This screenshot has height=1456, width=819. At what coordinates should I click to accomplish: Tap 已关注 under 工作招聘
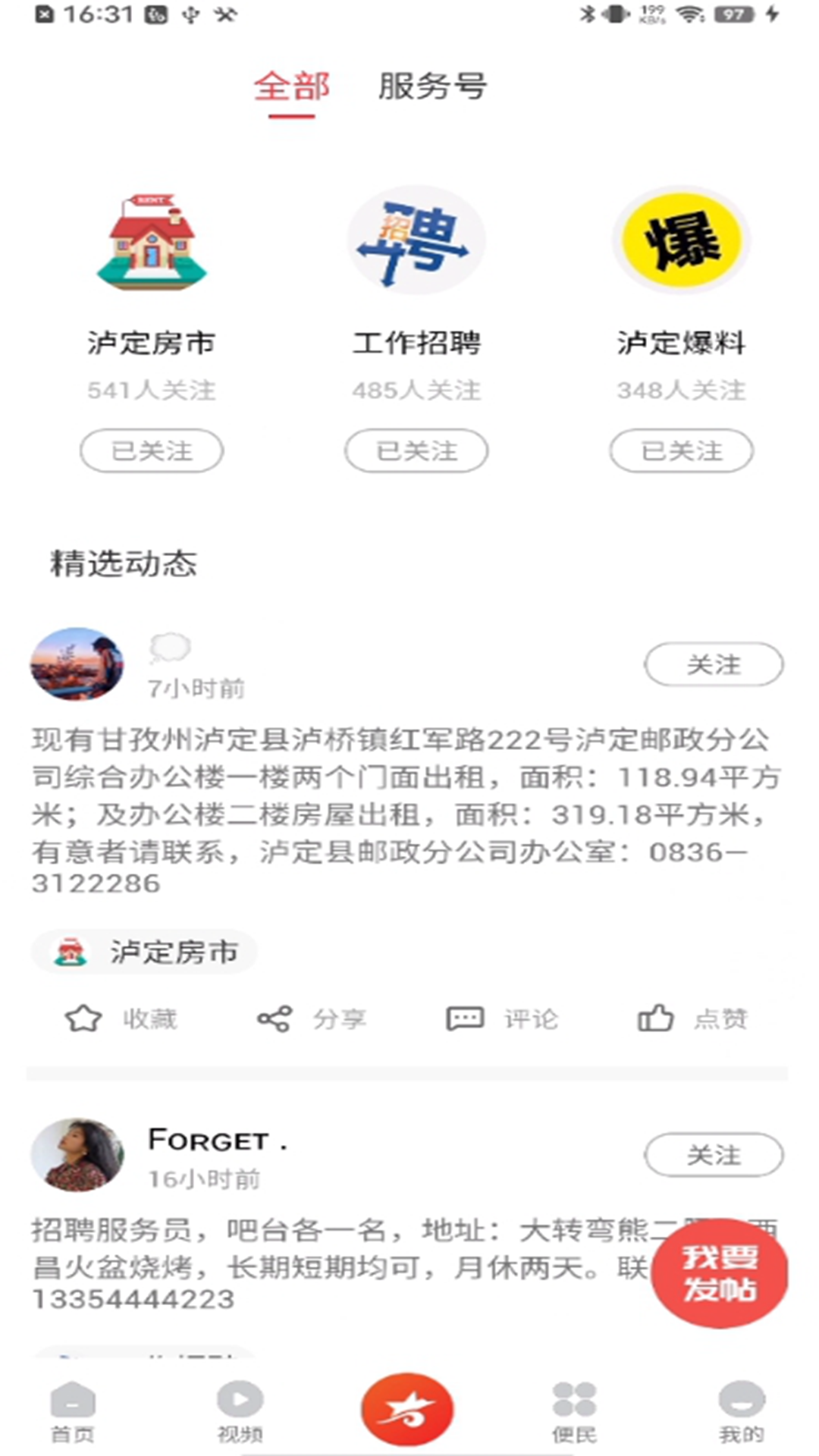[x=416, y=451]
